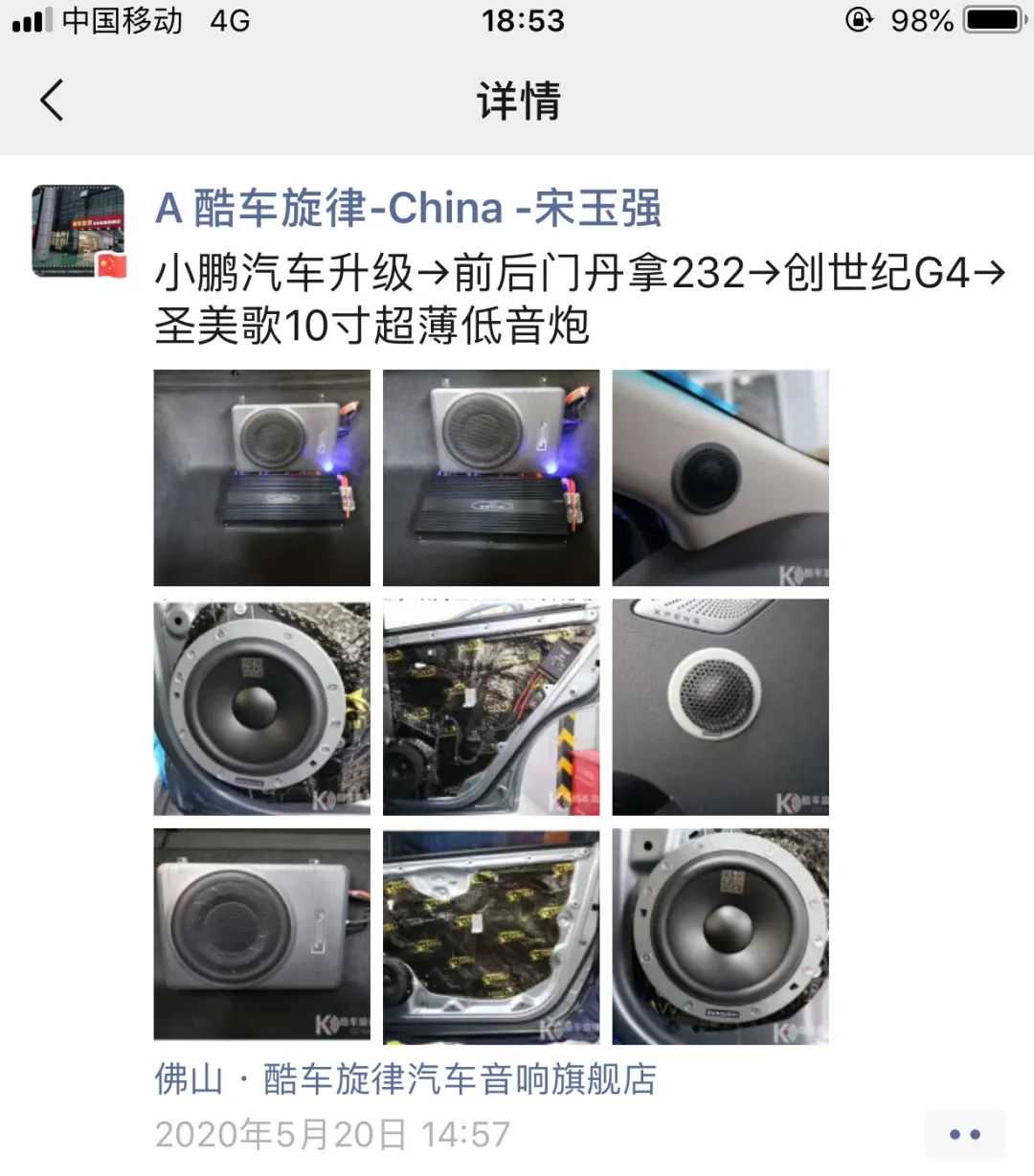Viewport: 1034px width, 1176px height.
Task: View the center photo of door sound deadening
Action: pyautogui.click(x=491, y=707)
